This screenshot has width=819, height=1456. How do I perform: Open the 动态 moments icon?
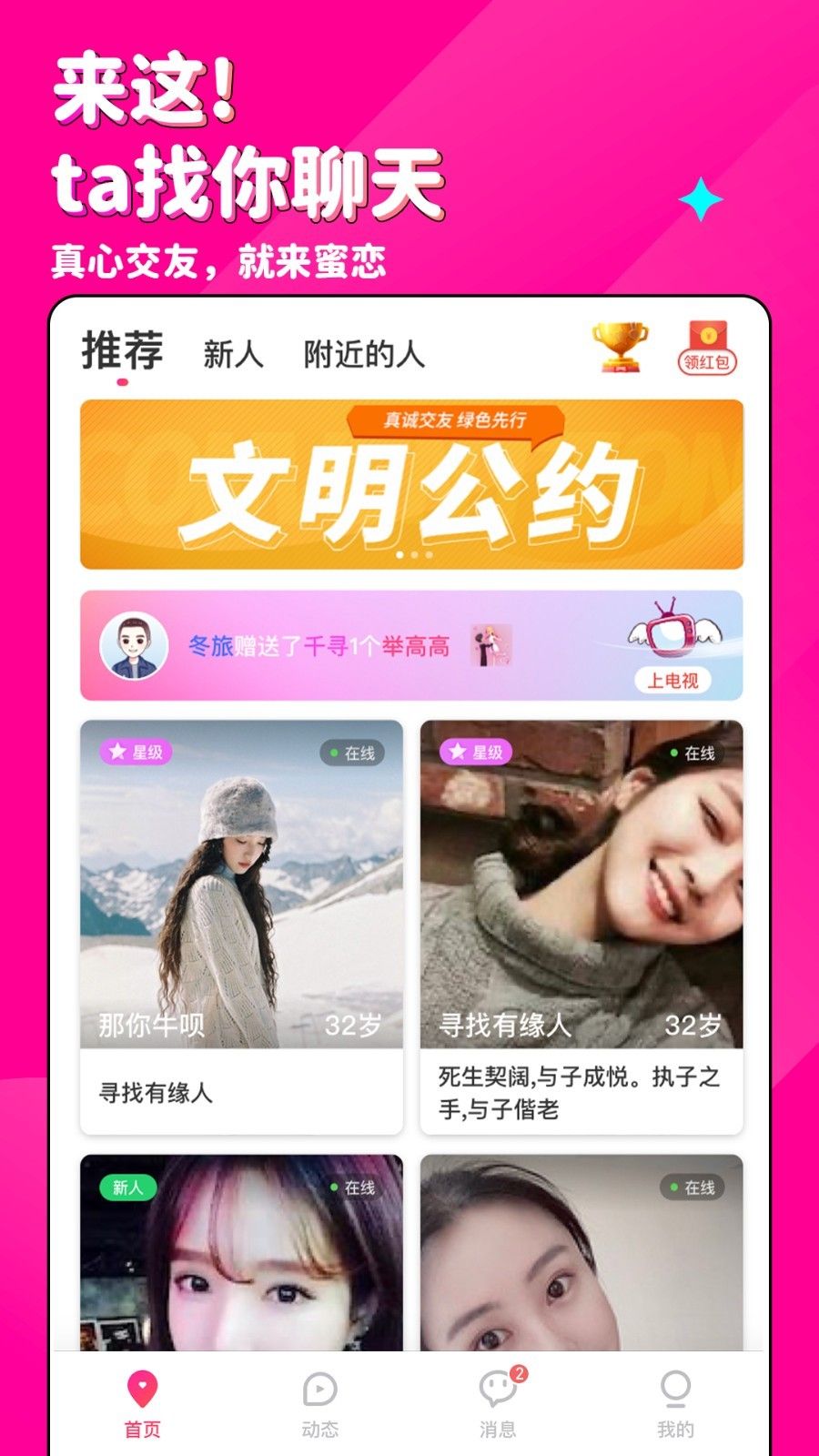318,1388
